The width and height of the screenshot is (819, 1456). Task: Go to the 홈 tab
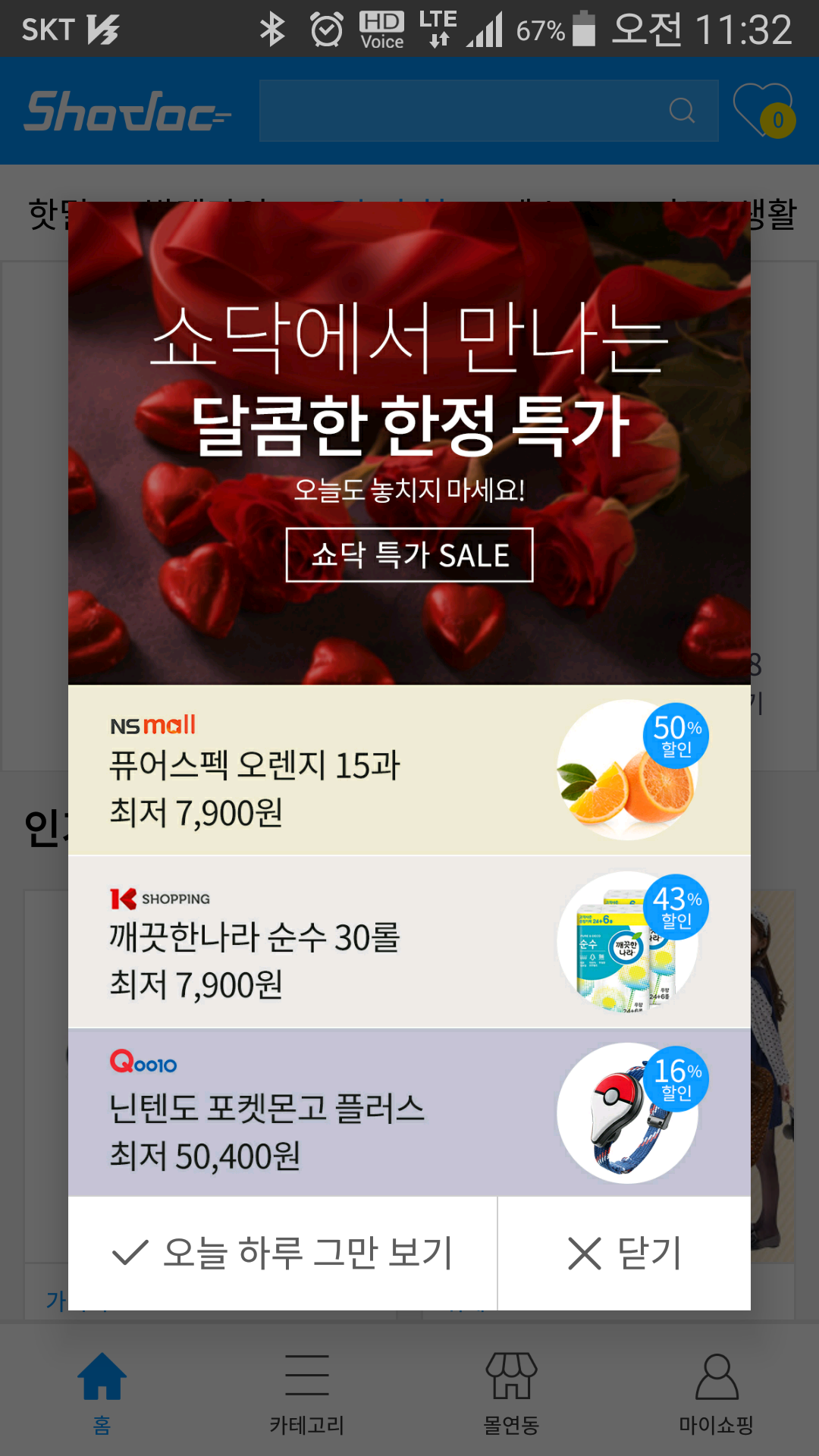(102, 1393)
